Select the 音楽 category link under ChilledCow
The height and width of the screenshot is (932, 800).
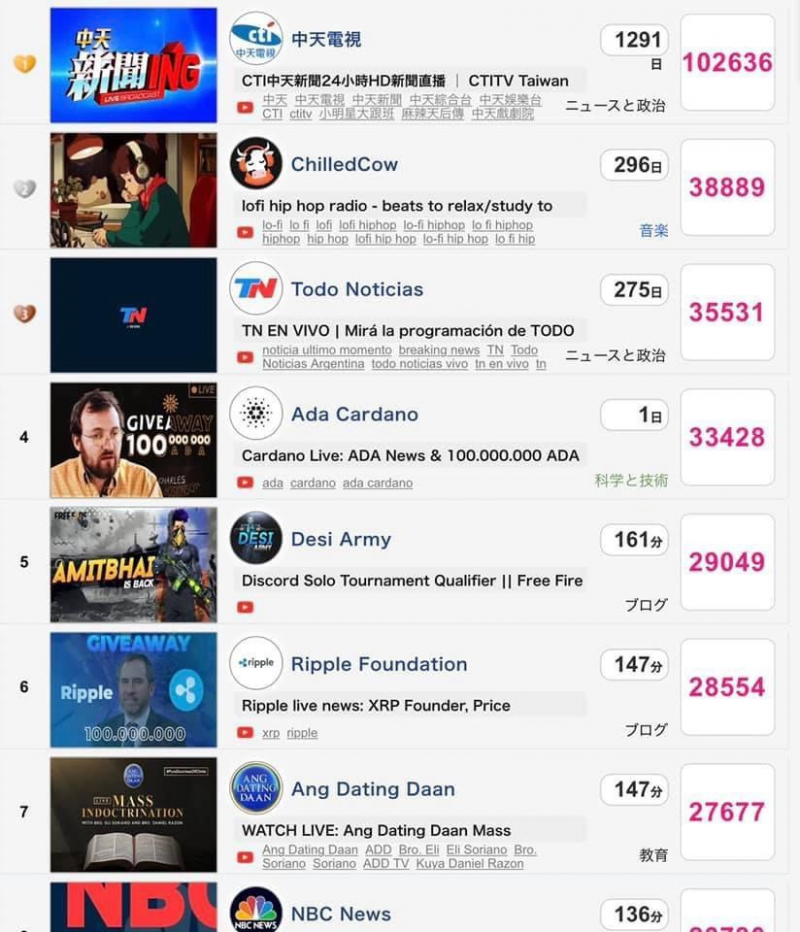653,230
